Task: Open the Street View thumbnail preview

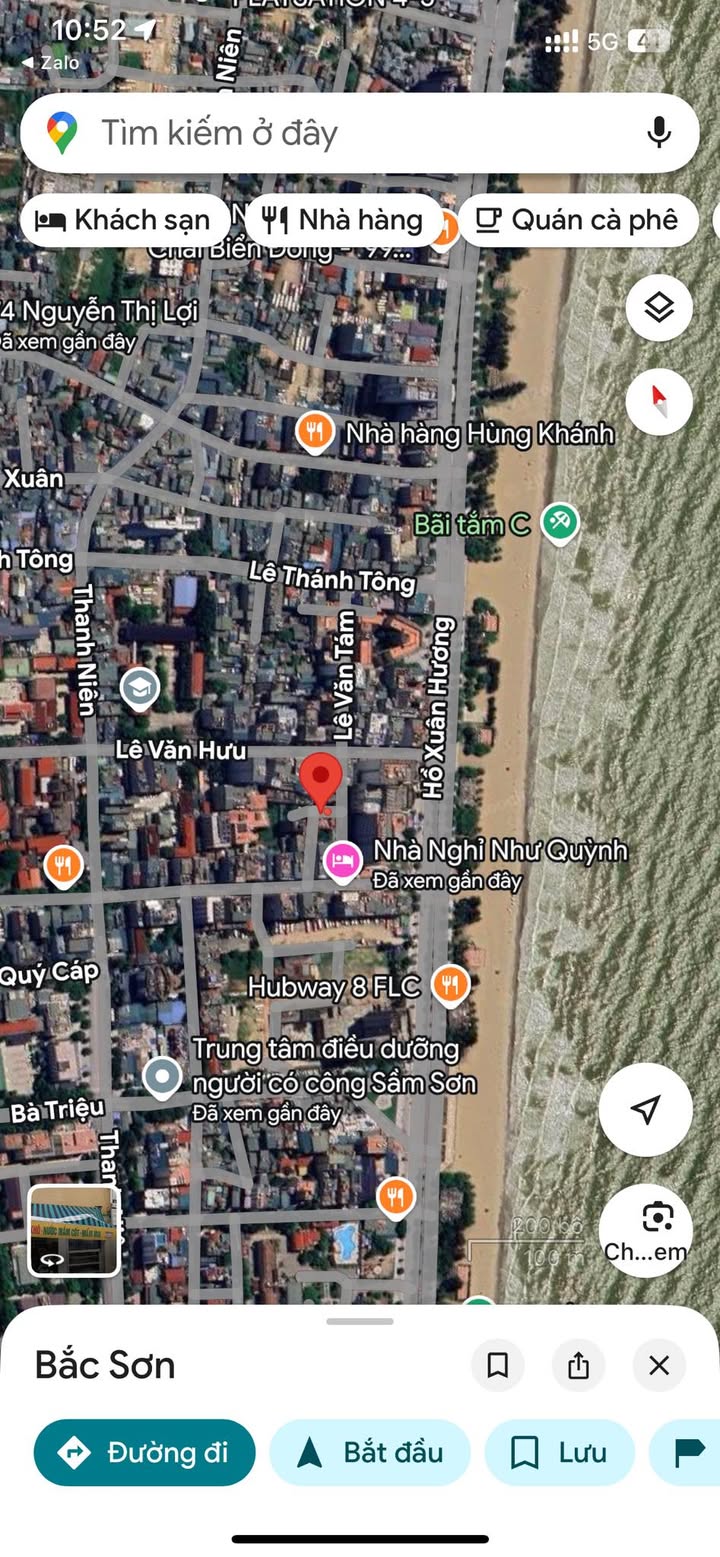Action: pos(74,1231)
